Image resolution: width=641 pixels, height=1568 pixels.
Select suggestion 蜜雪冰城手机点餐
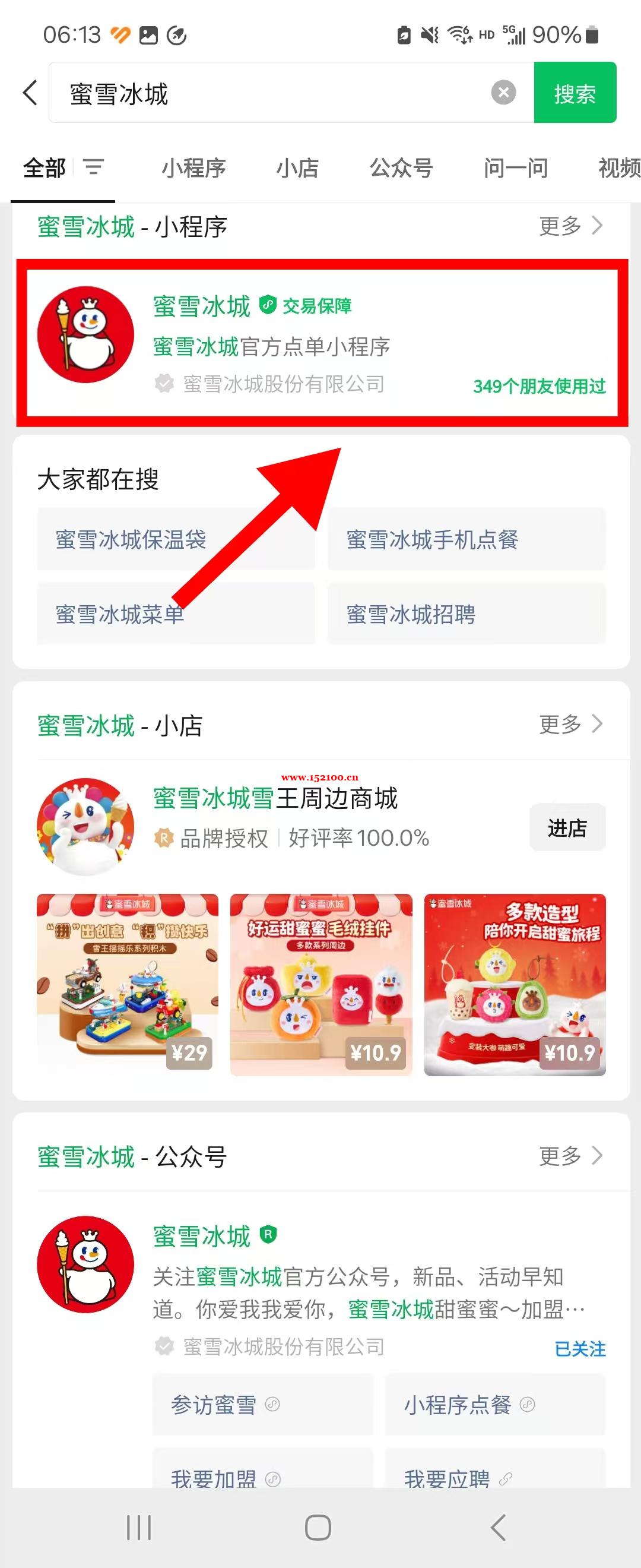466,539
